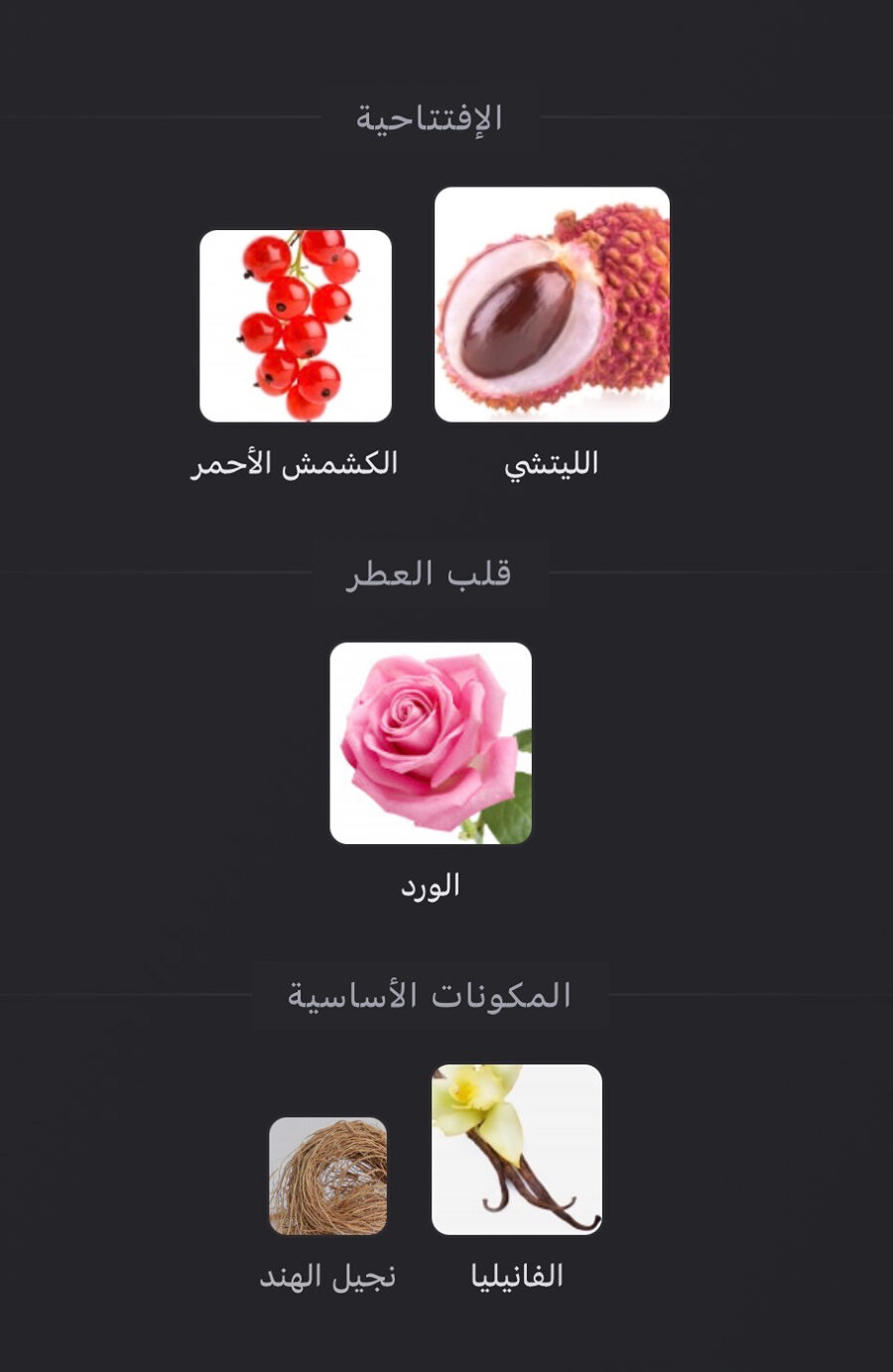Open the vanilla (الفانيليا) note tile
Image resolution: width=893 pixels, height=1372 pixels.
point(517,1150)
